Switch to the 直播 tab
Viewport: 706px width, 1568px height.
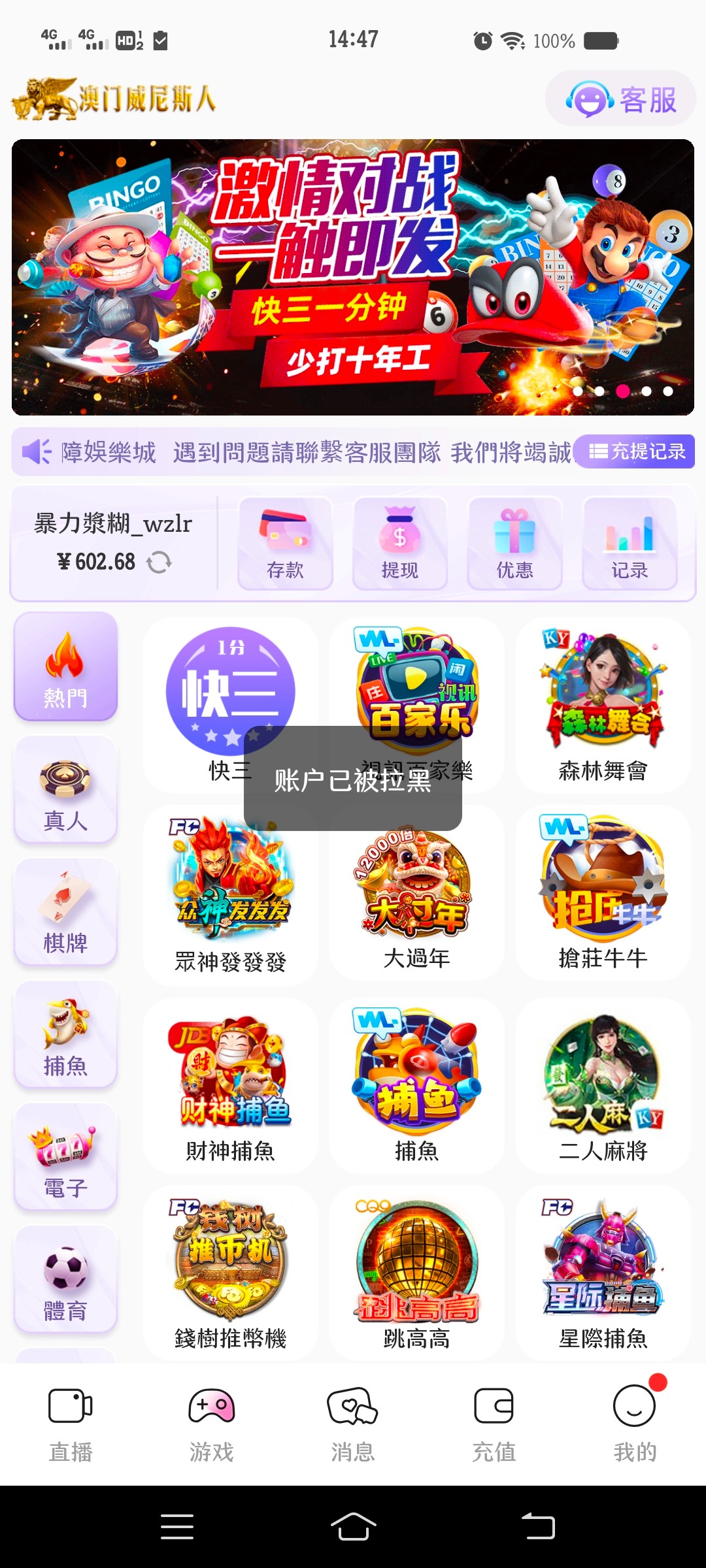click(71, 1424)
